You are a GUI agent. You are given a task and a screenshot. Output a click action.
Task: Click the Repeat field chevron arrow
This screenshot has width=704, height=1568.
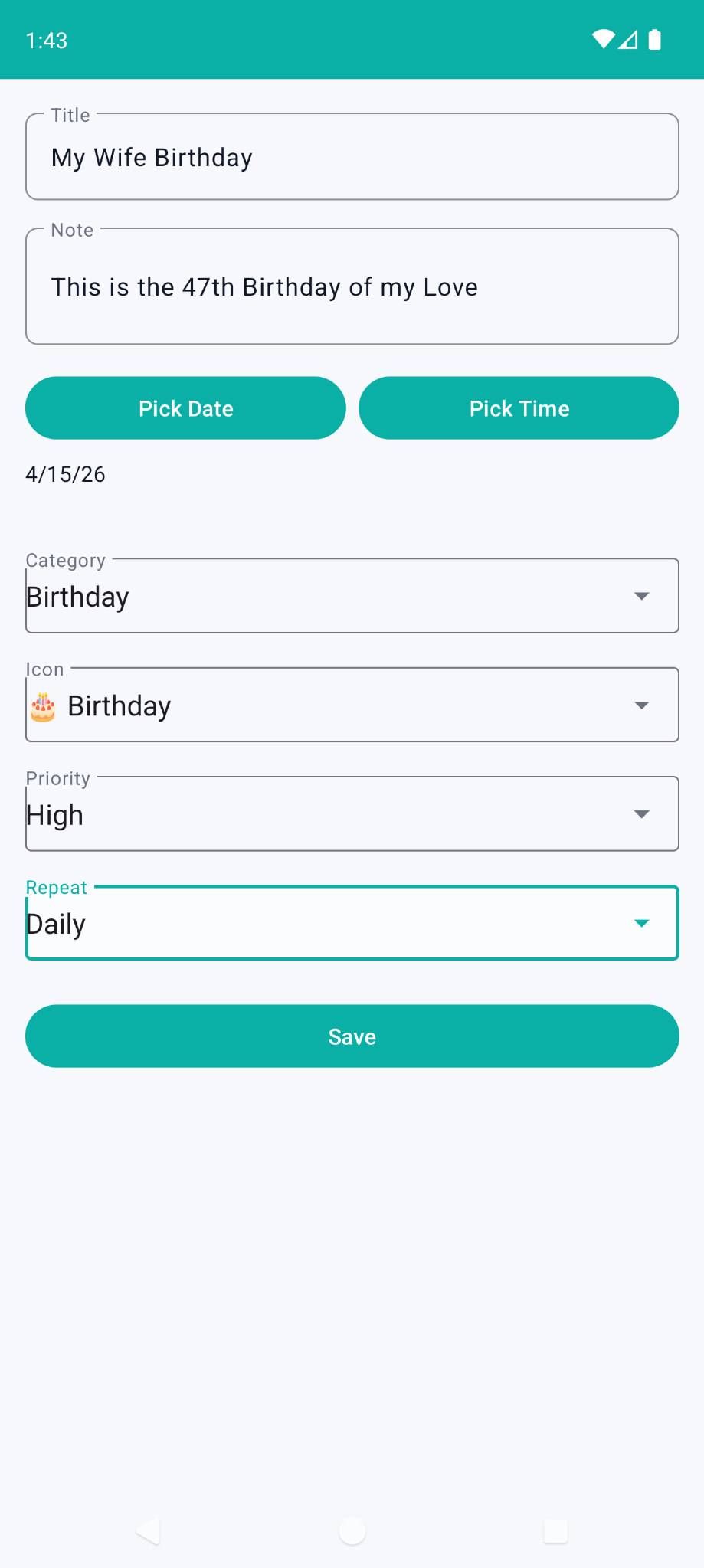click(x=642, y=922)
